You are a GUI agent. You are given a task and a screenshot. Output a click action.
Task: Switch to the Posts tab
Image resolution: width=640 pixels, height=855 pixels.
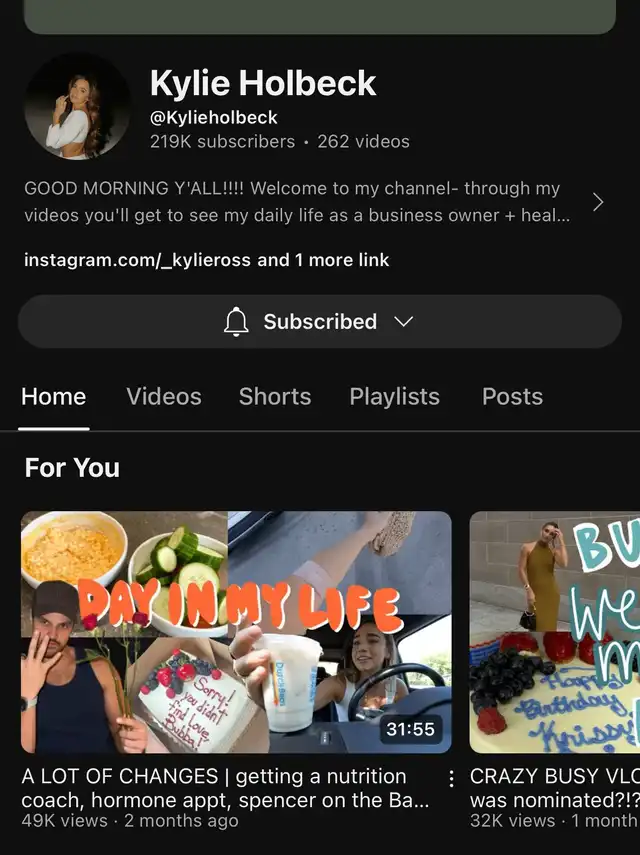click(x=512, y=397)
